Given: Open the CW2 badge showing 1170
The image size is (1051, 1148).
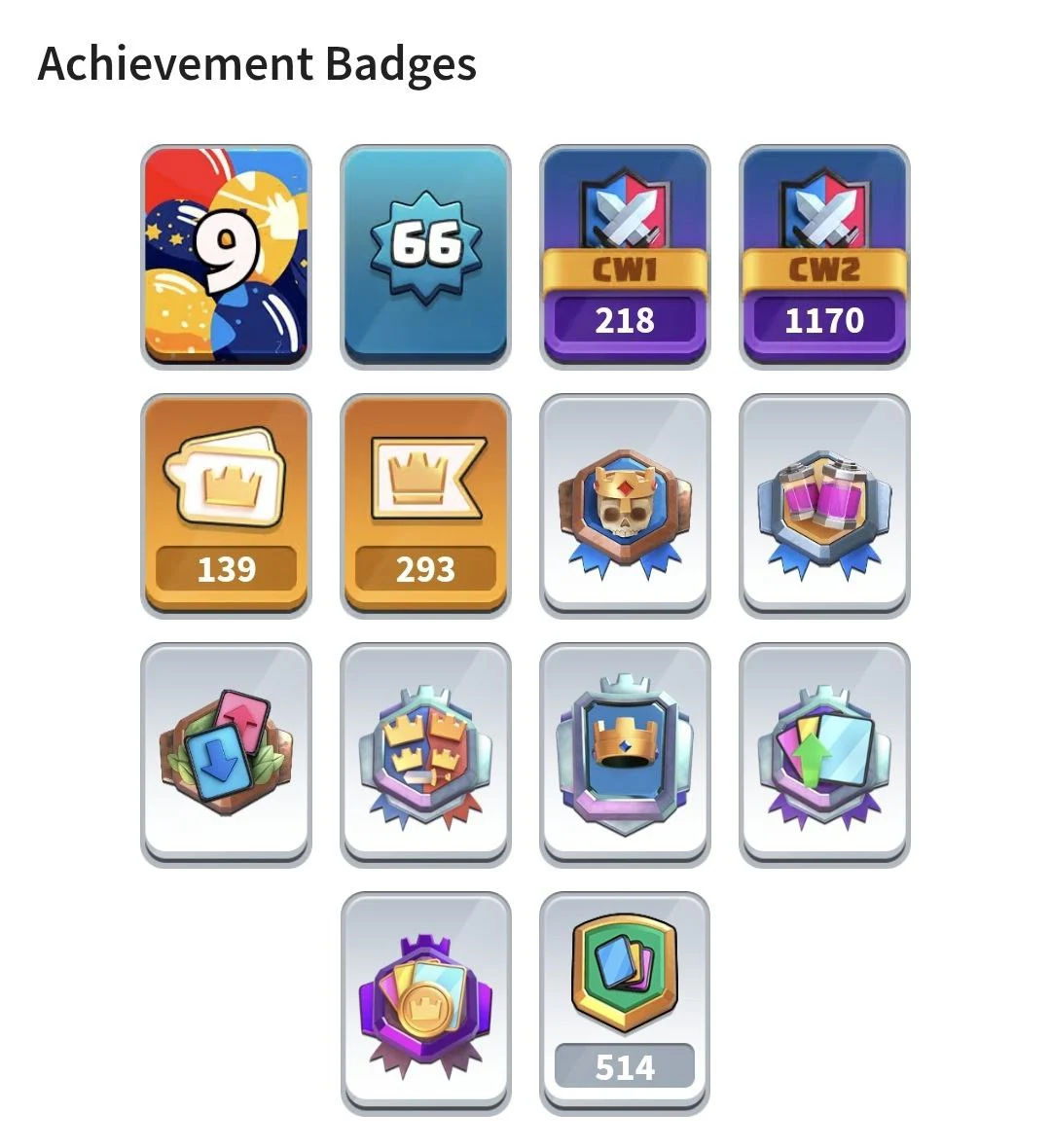Looking at the screenshot, I should (x=824, y=257).
